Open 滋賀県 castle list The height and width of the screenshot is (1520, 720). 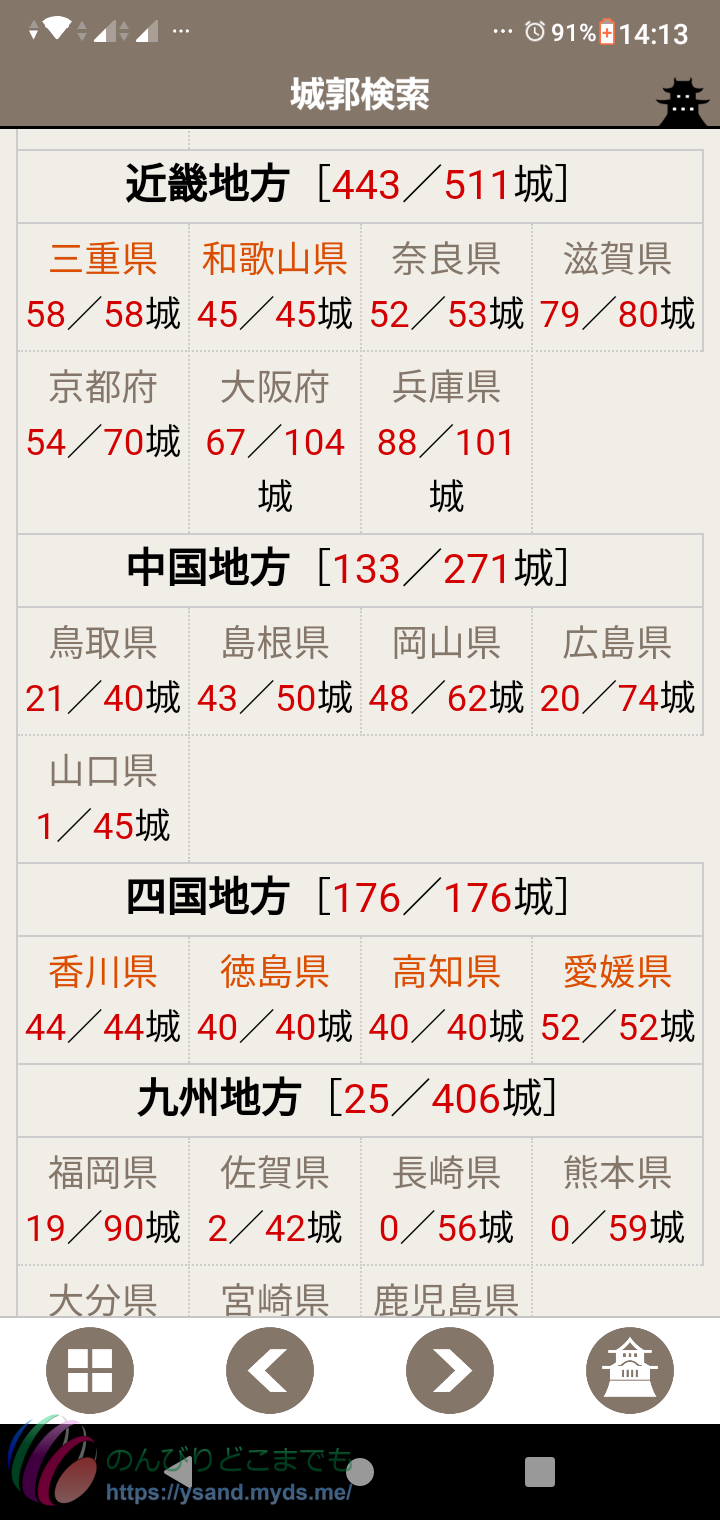tap(617, 260)
